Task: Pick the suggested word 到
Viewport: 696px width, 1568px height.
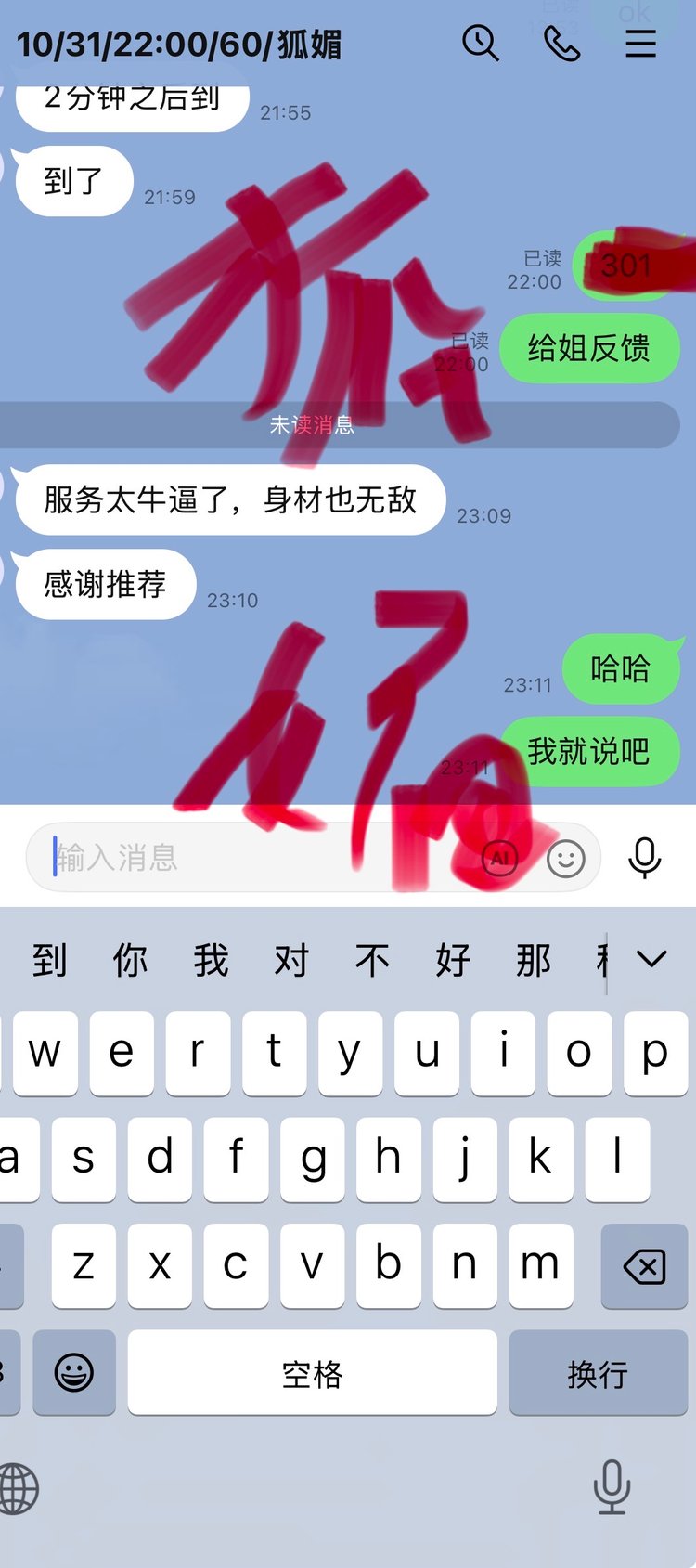Action: pos(49,960)
